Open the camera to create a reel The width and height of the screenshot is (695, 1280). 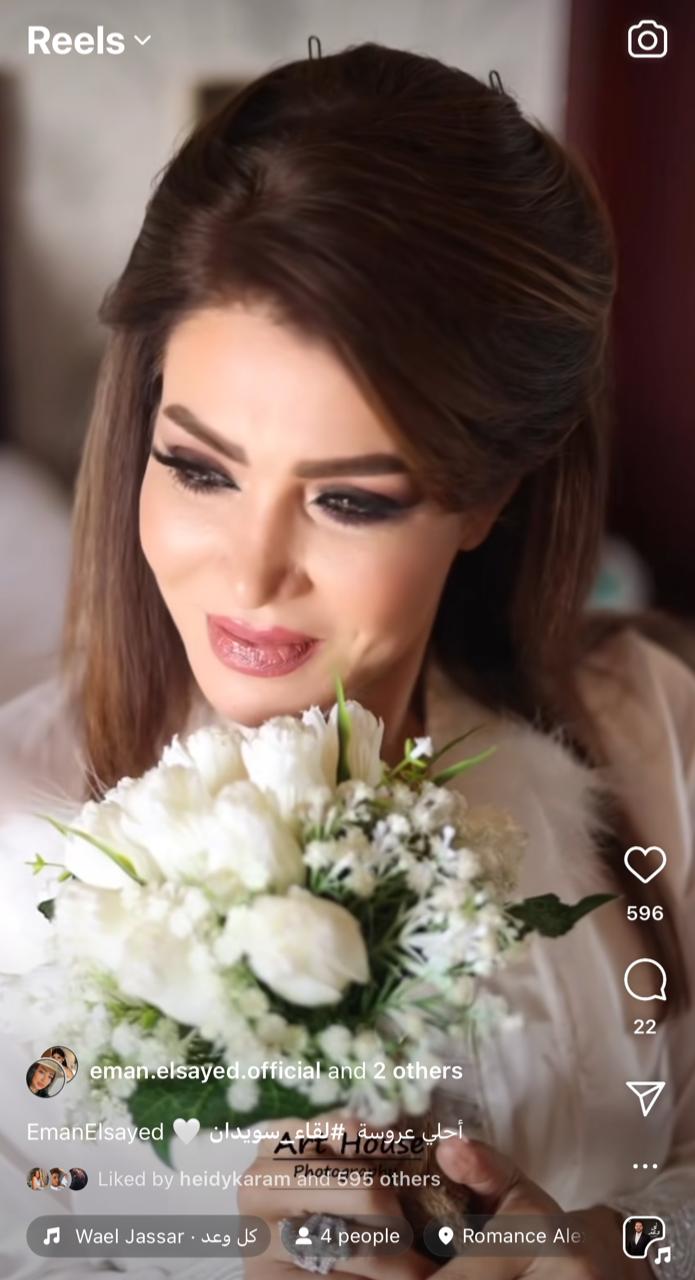click(647, 39)
